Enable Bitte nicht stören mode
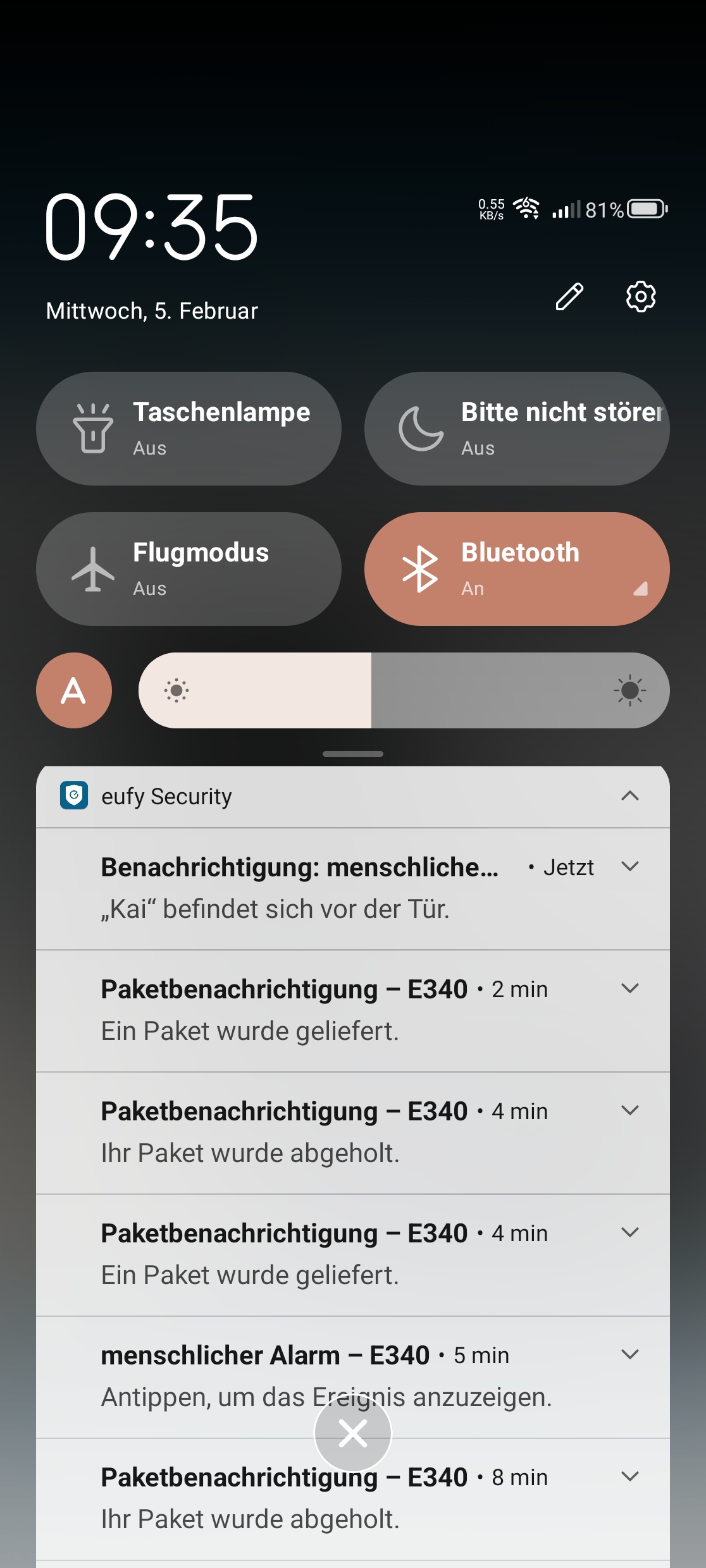The image size is (706, 1568). tap(516, 429)
